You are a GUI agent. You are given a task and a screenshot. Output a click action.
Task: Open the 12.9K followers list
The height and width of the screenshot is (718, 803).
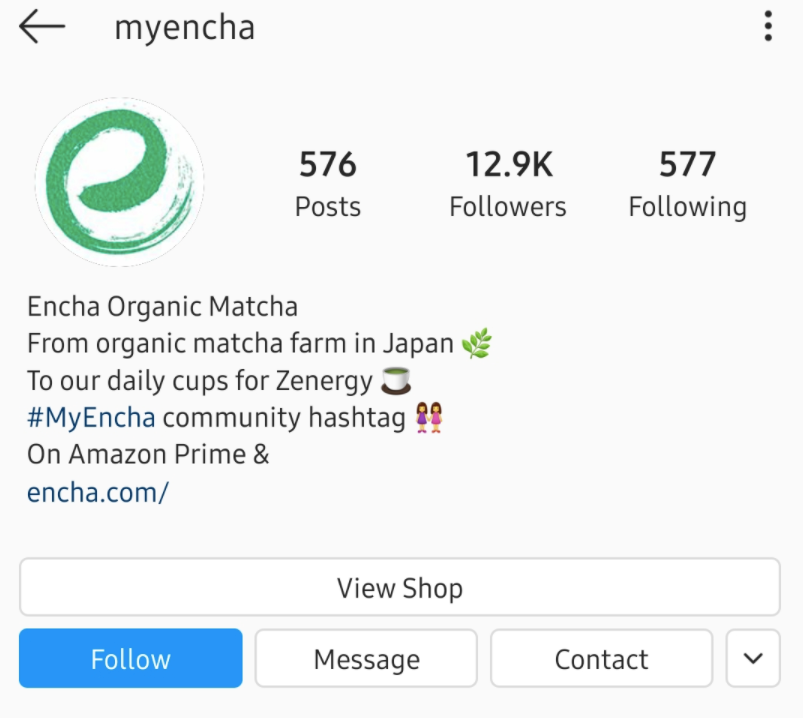[508, 184]
